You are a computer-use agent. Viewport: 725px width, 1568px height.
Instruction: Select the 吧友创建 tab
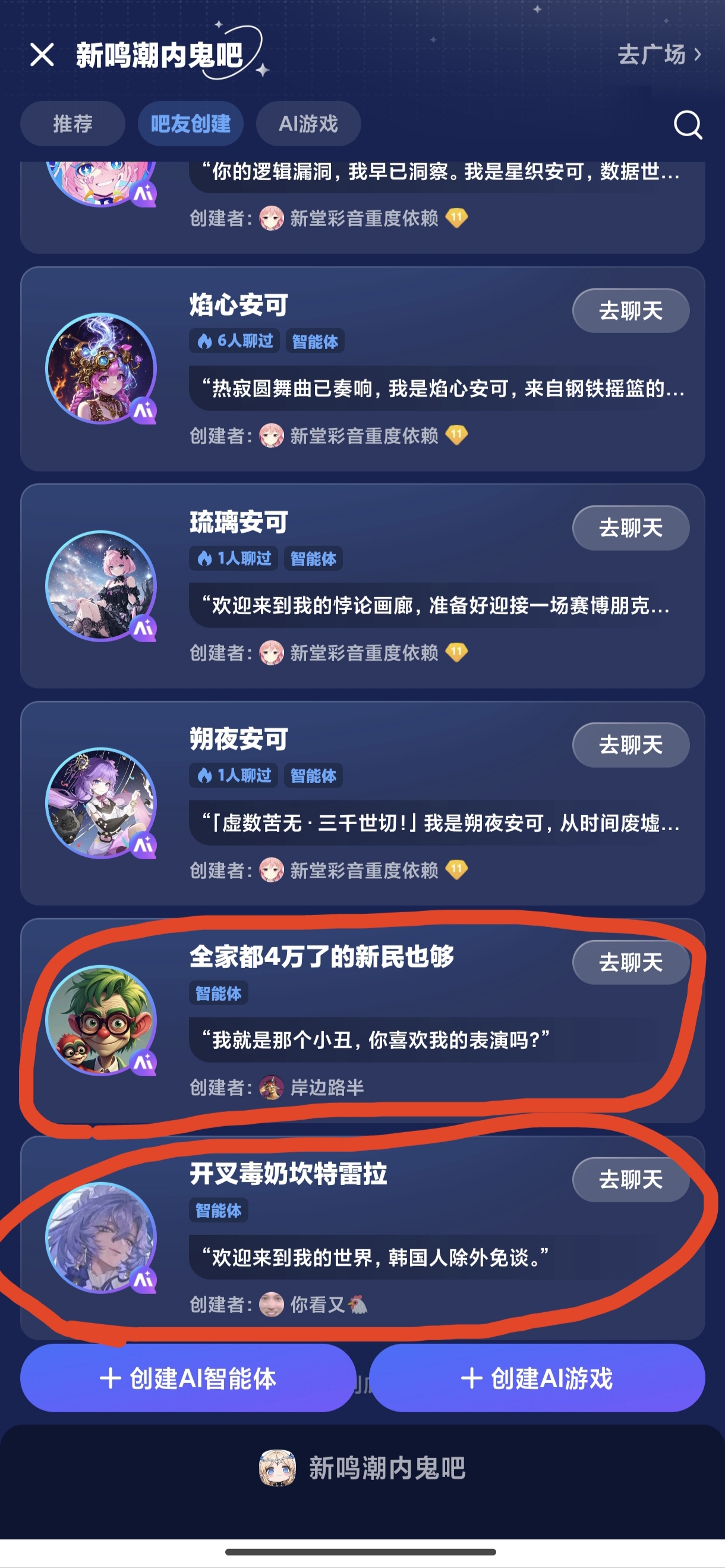pyautogui.click(x=190, y=124)
